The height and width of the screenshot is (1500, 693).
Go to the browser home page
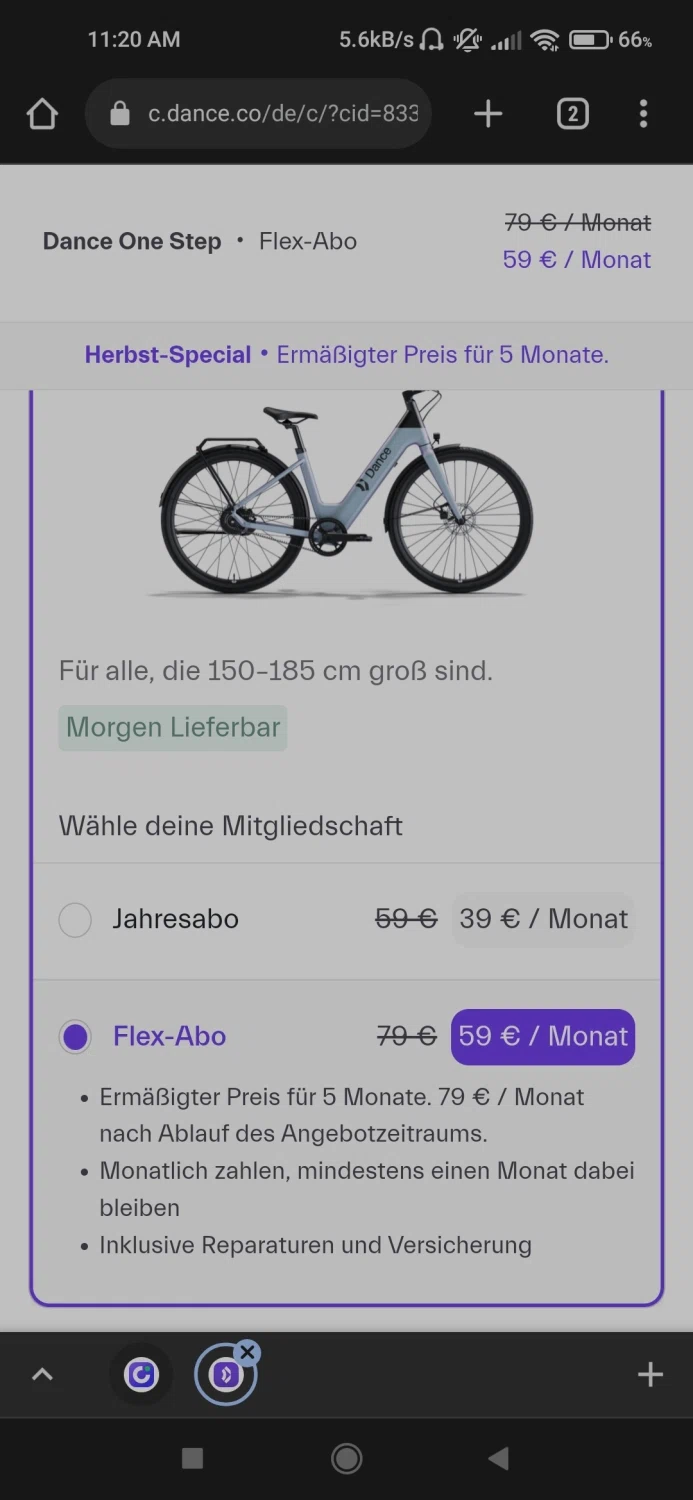[x=42, y=114]
